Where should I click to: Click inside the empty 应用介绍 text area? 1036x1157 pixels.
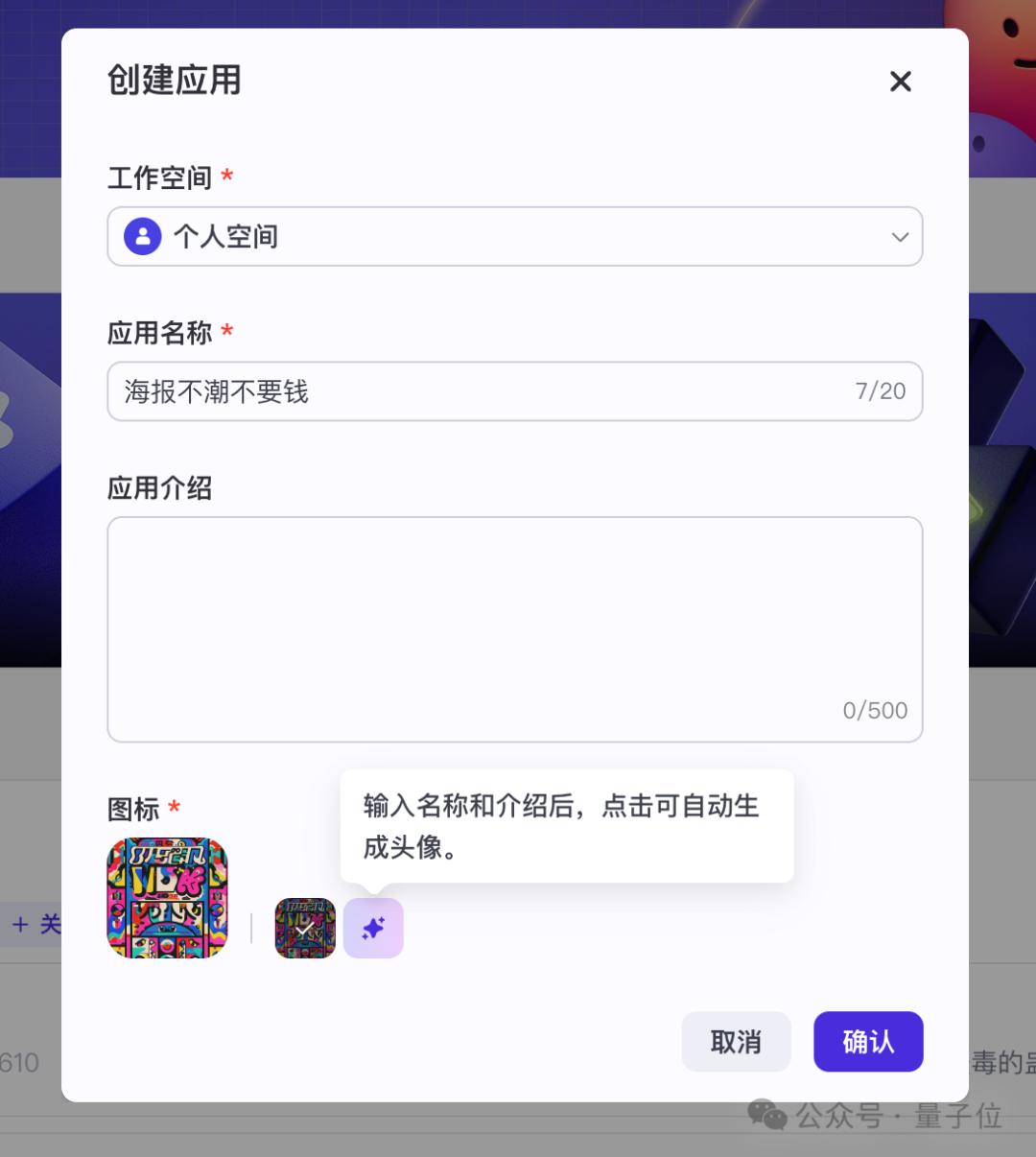(515, 614)
